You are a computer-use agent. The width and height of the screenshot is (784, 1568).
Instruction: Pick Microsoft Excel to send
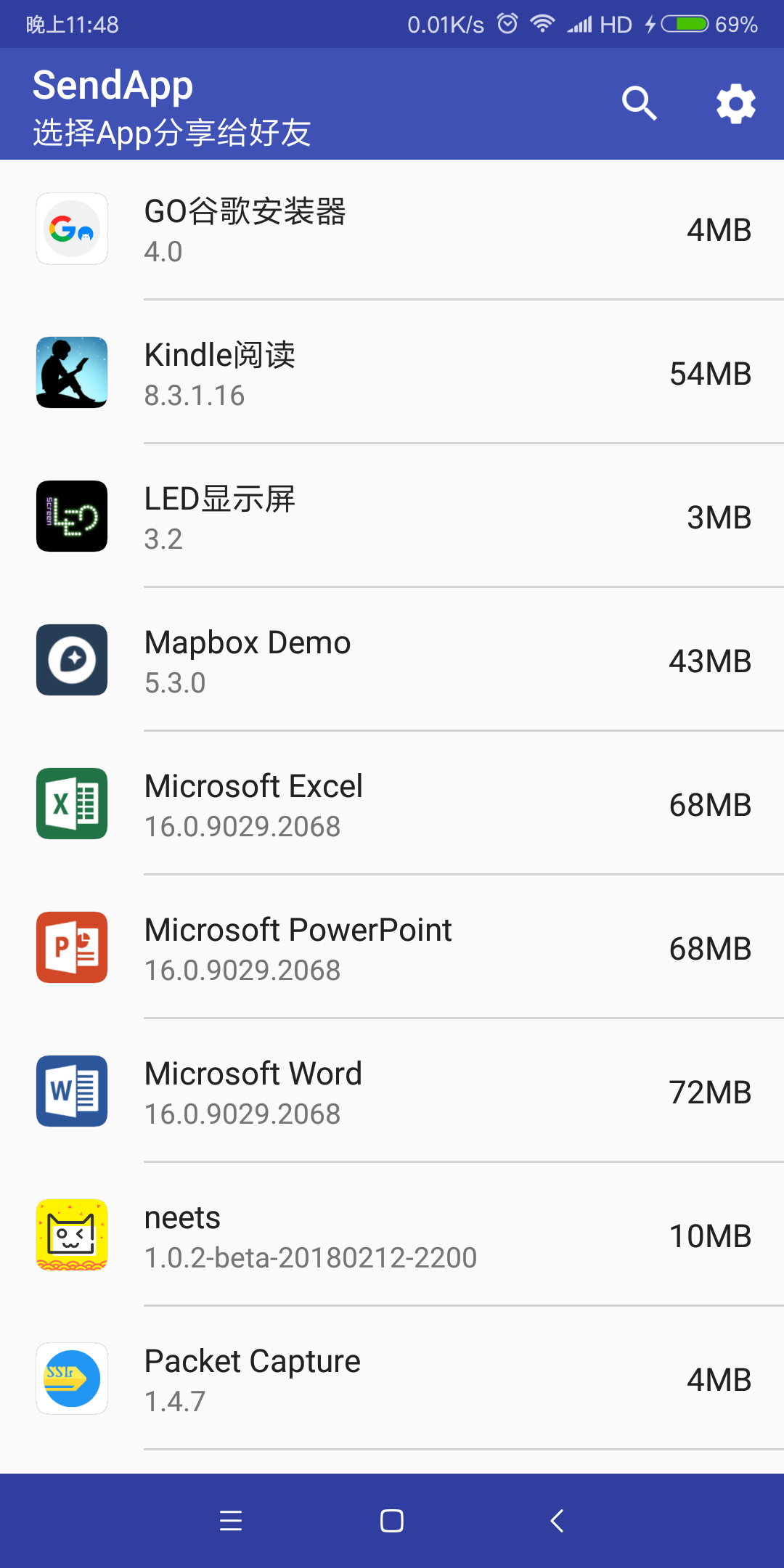392,804
